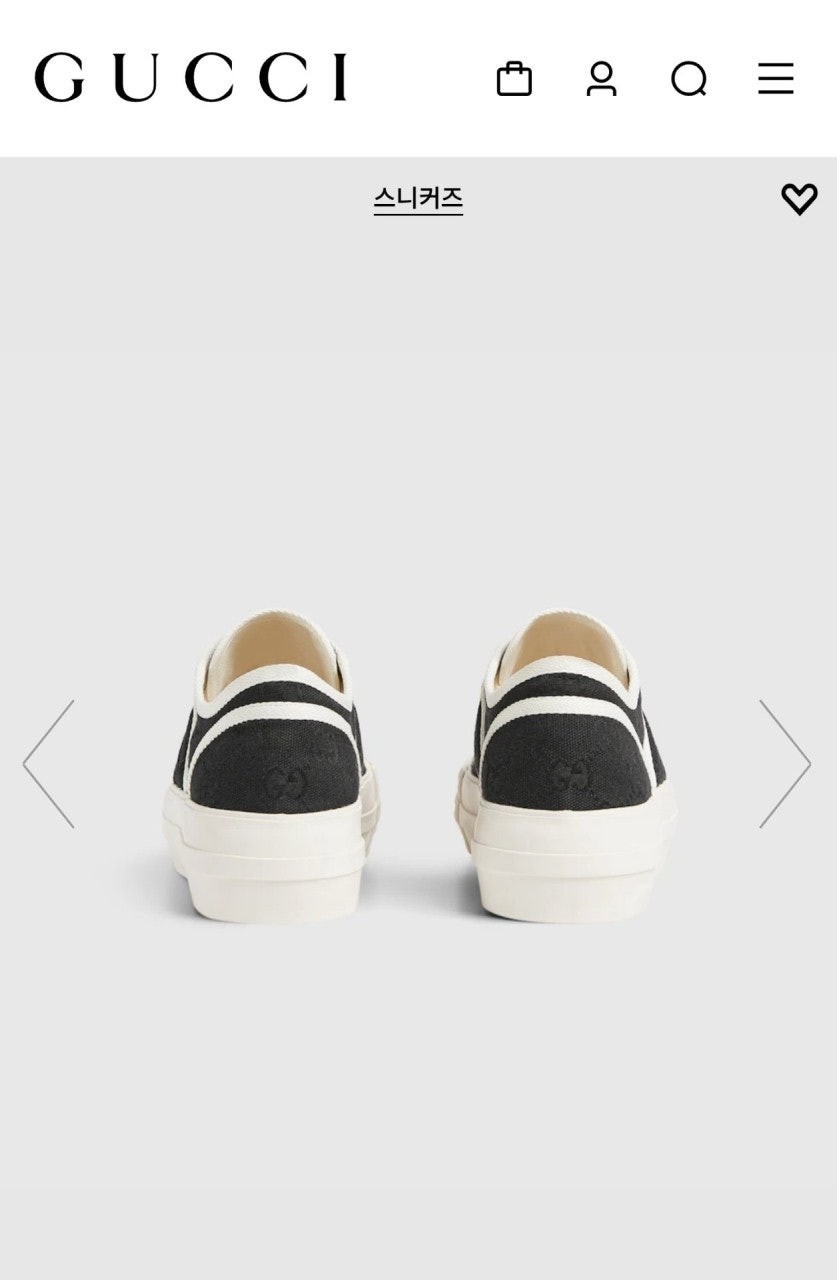The height and width of the screenshot is (1280, 837).
Task: Open the account profile icon
Action: click(601, 79)
